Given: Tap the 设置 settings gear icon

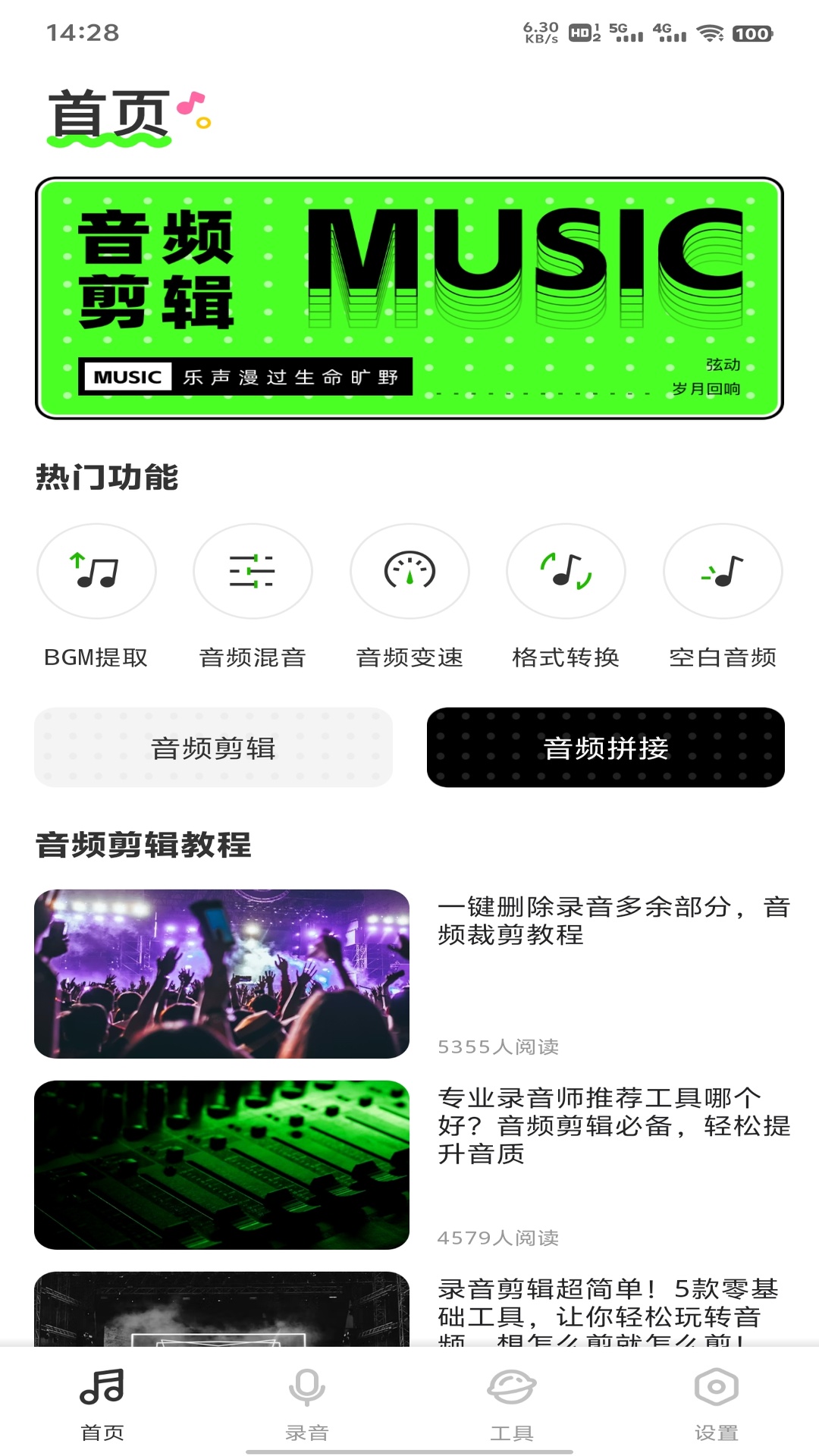Looking at the screenshot, I should click(716, 1382).
